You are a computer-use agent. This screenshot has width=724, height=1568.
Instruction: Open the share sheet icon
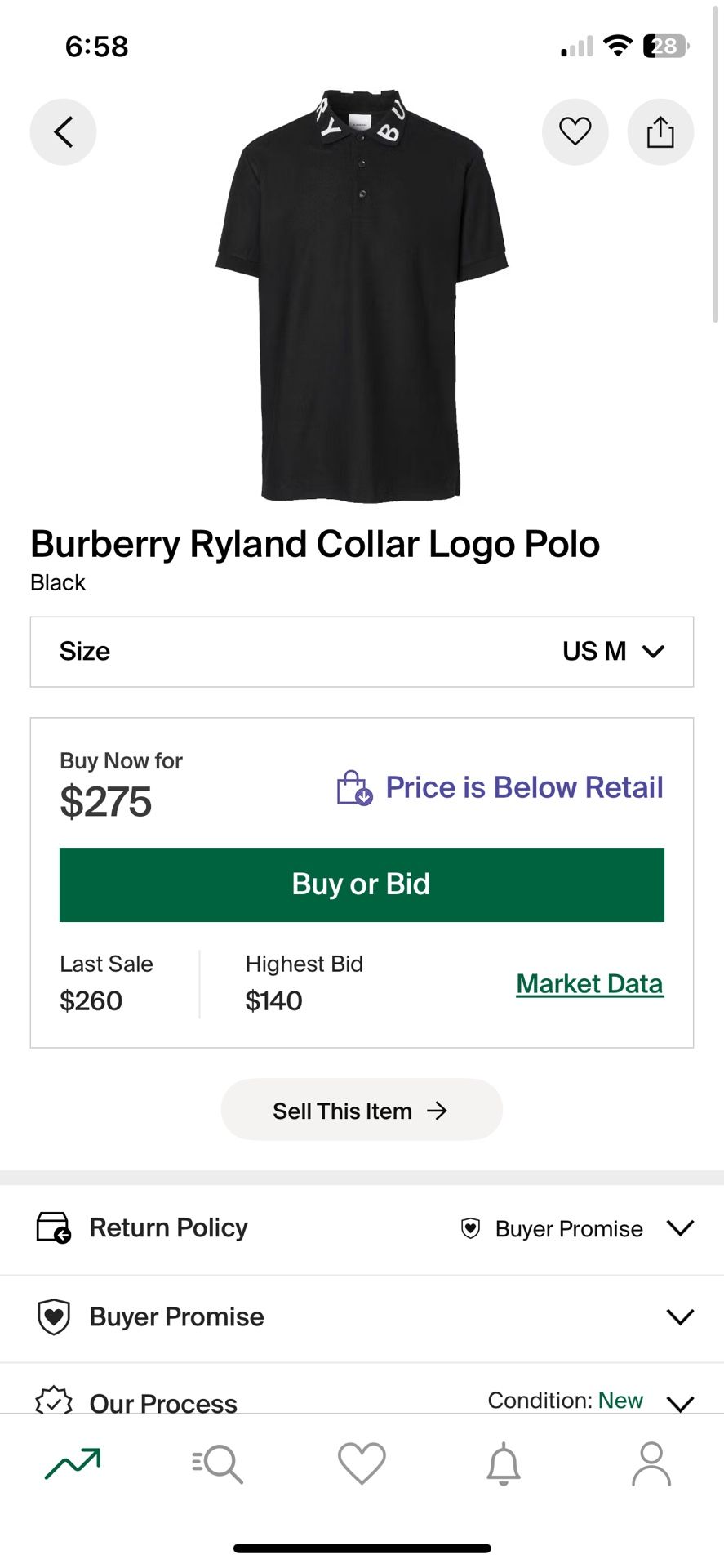point(660,131)
